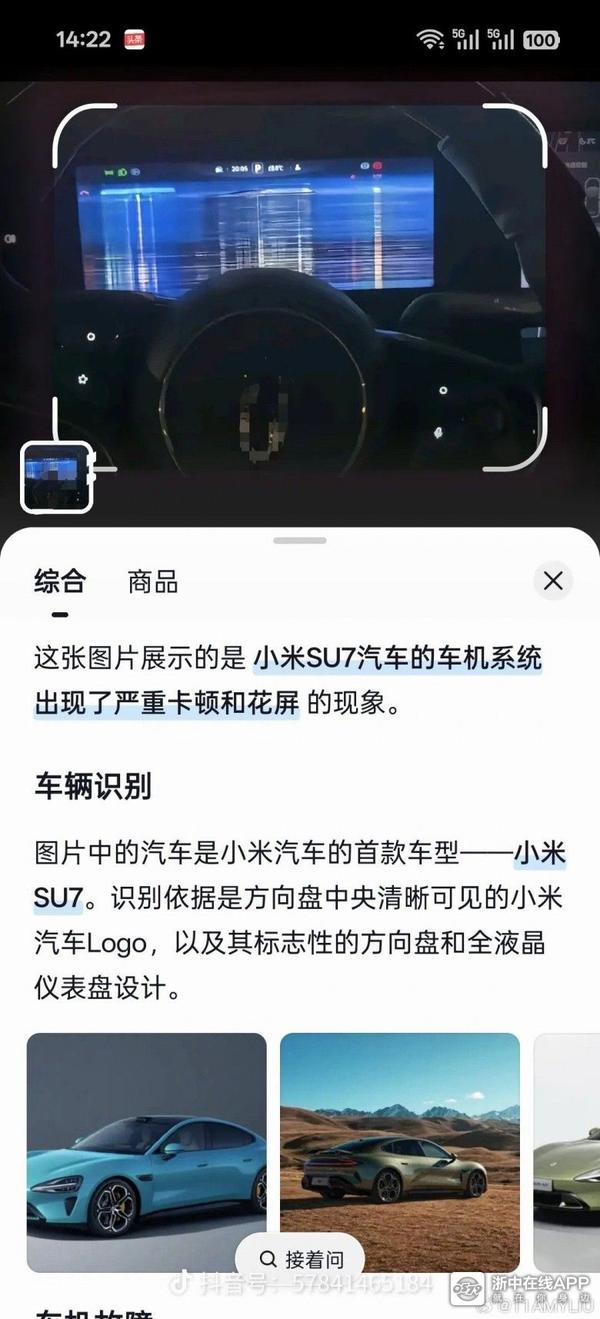600x1319 pixels.
Task: Open the blue Xiaomi SU7 image
Action: point(147,1150)
